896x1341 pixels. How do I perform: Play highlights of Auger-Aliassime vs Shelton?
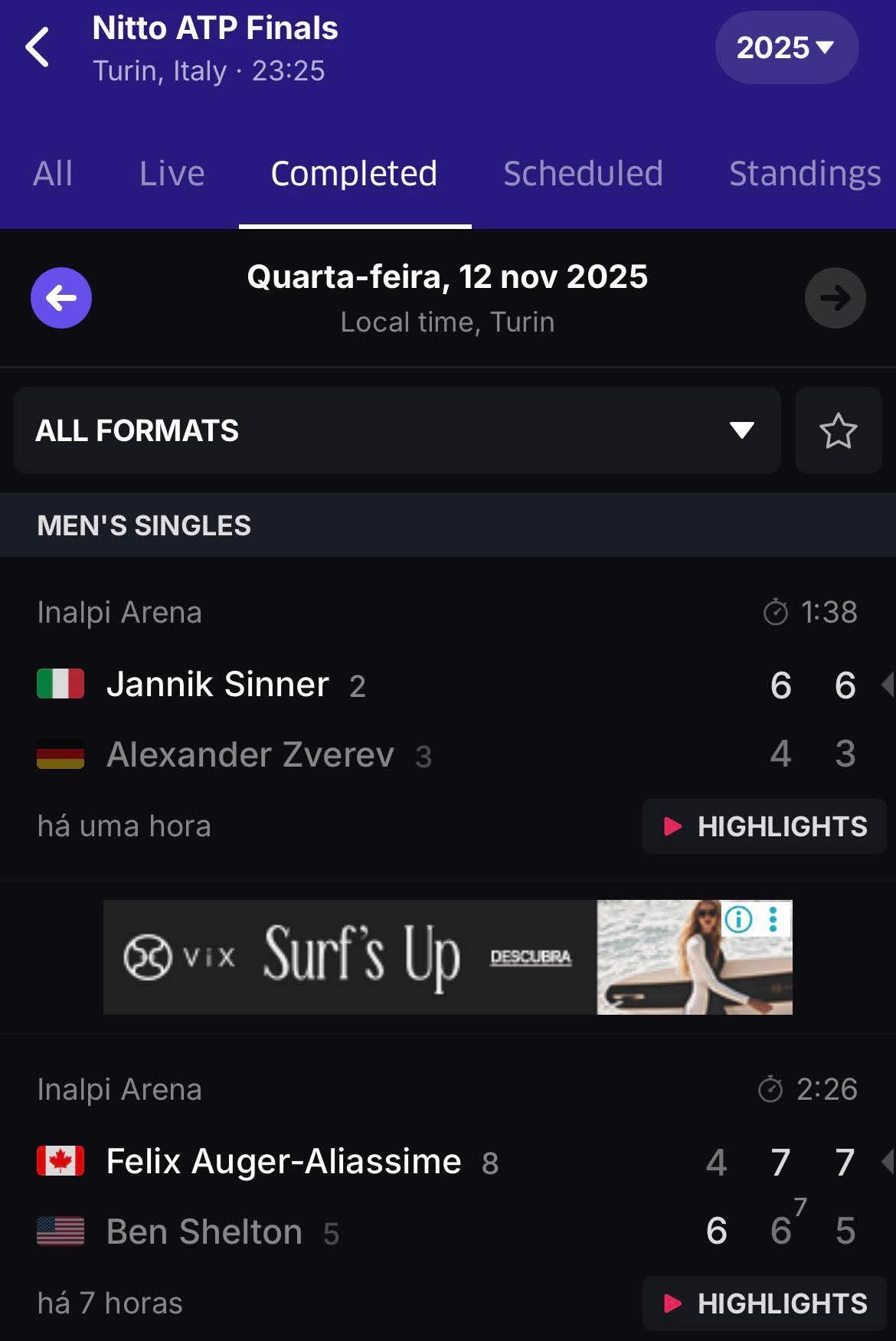(764, 1303)
